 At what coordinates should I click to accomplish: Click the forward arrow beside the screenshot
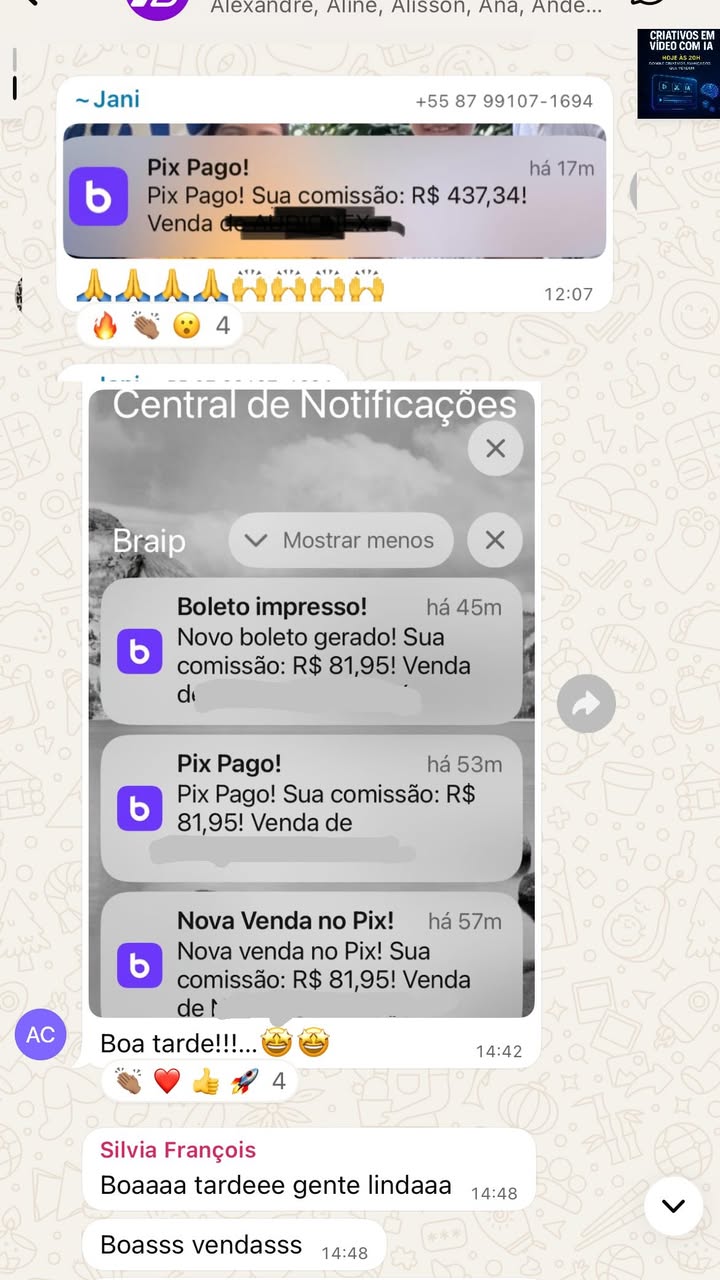pos(586,703)
